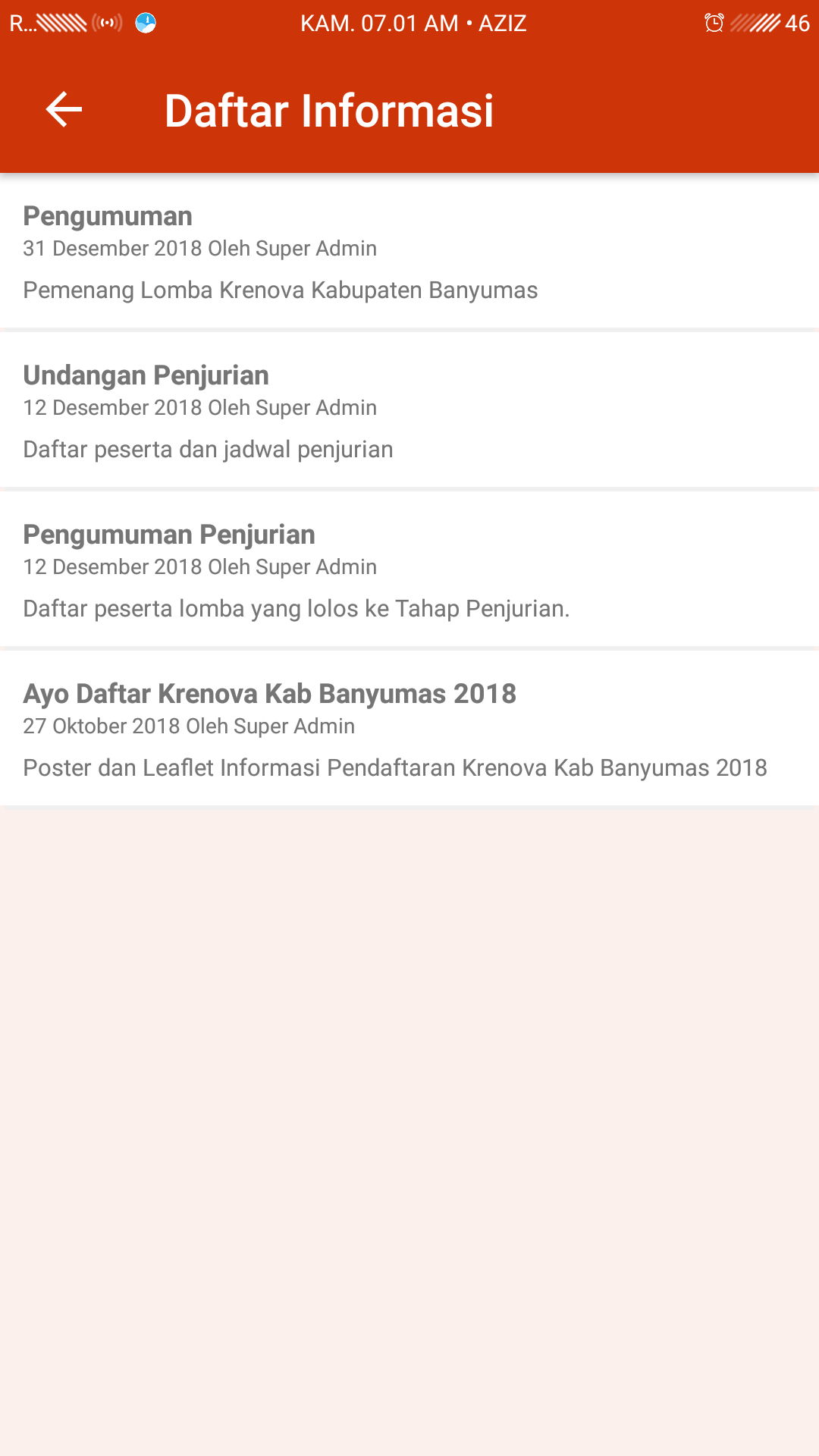Open the Pengumuman item dated 31 Desember 2018

(x=409, y=253)
